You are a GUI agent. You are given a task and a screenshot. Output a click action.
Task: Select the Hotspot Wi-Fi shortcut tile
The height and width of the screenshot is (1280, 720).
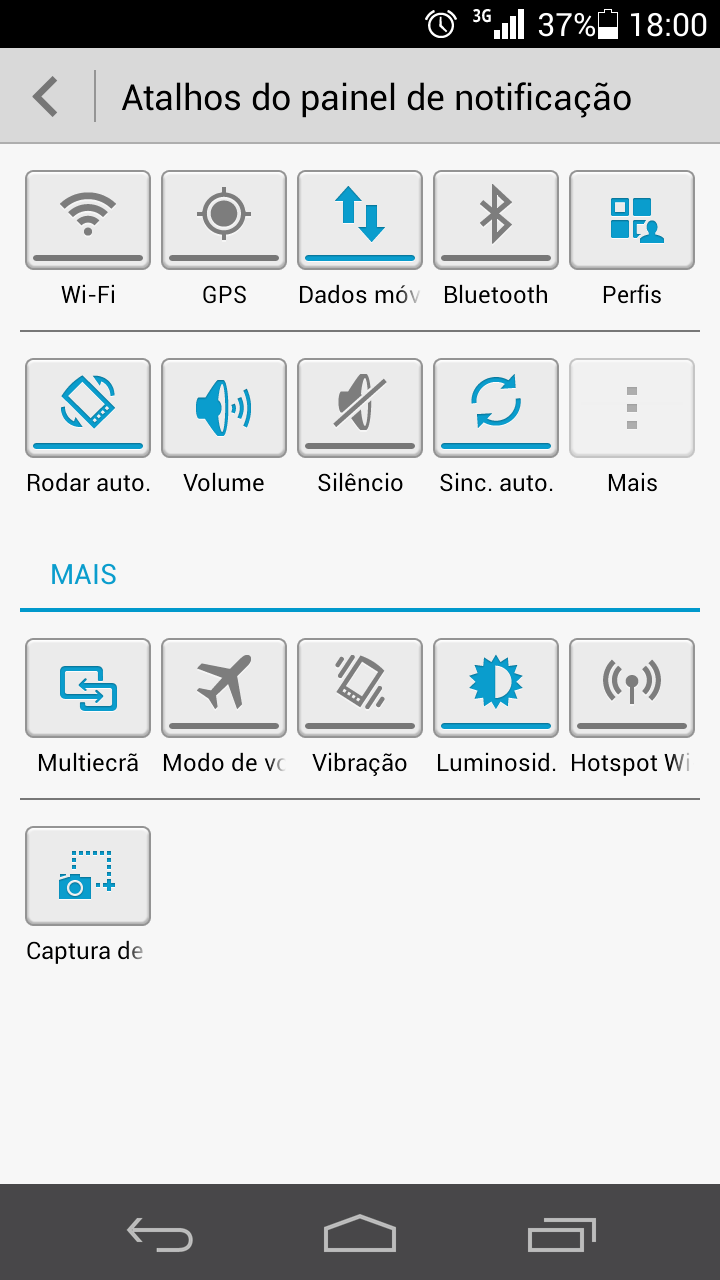click(632, 688)
